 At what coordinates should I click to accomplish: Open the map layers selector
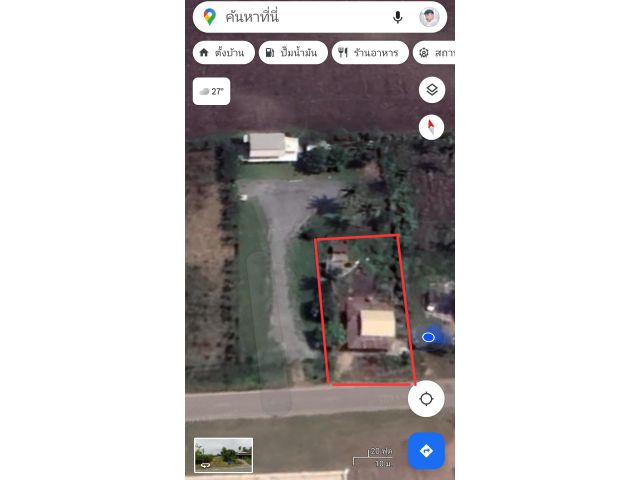pyautogui.click(x=431, y=90)
